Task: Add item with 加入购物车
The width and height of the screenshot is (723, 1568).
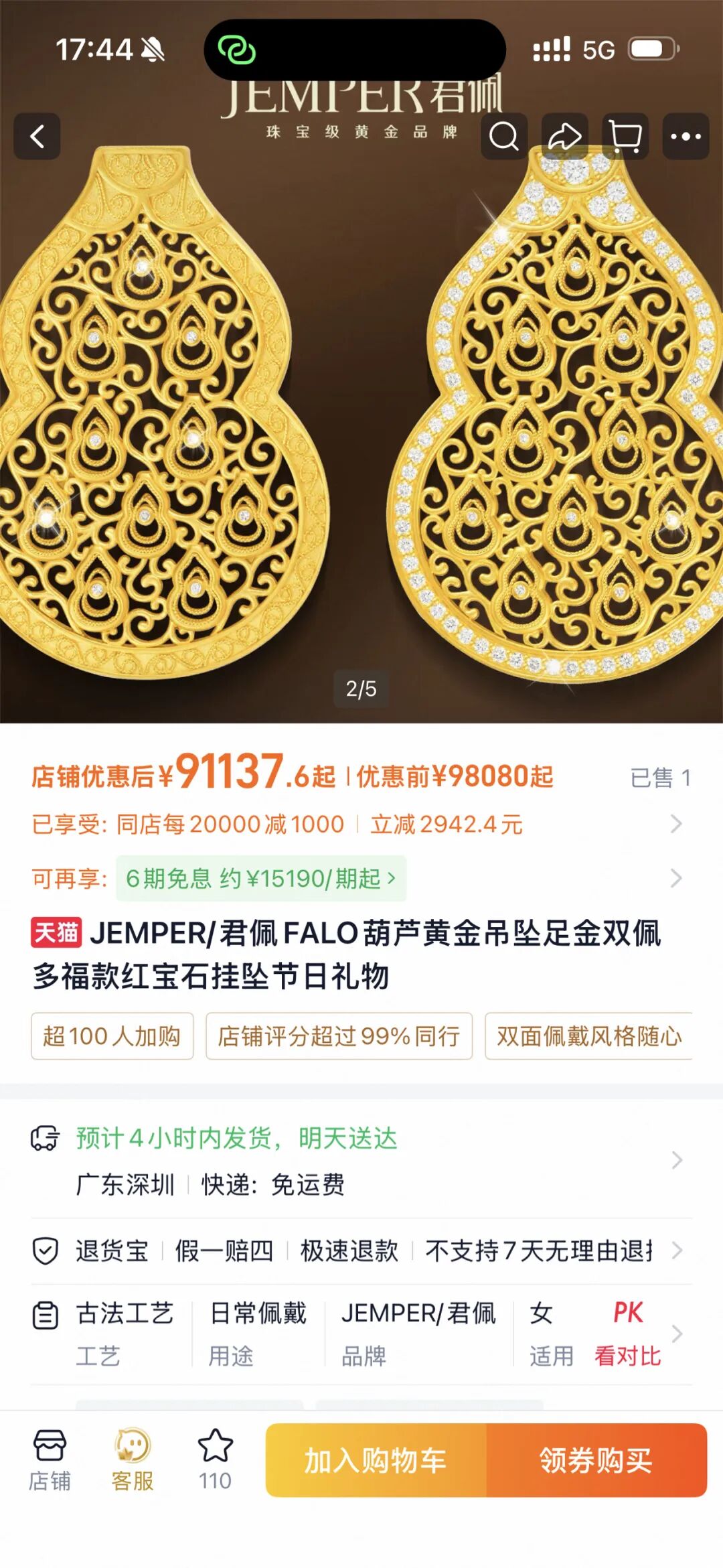Action: (376, 1461)
